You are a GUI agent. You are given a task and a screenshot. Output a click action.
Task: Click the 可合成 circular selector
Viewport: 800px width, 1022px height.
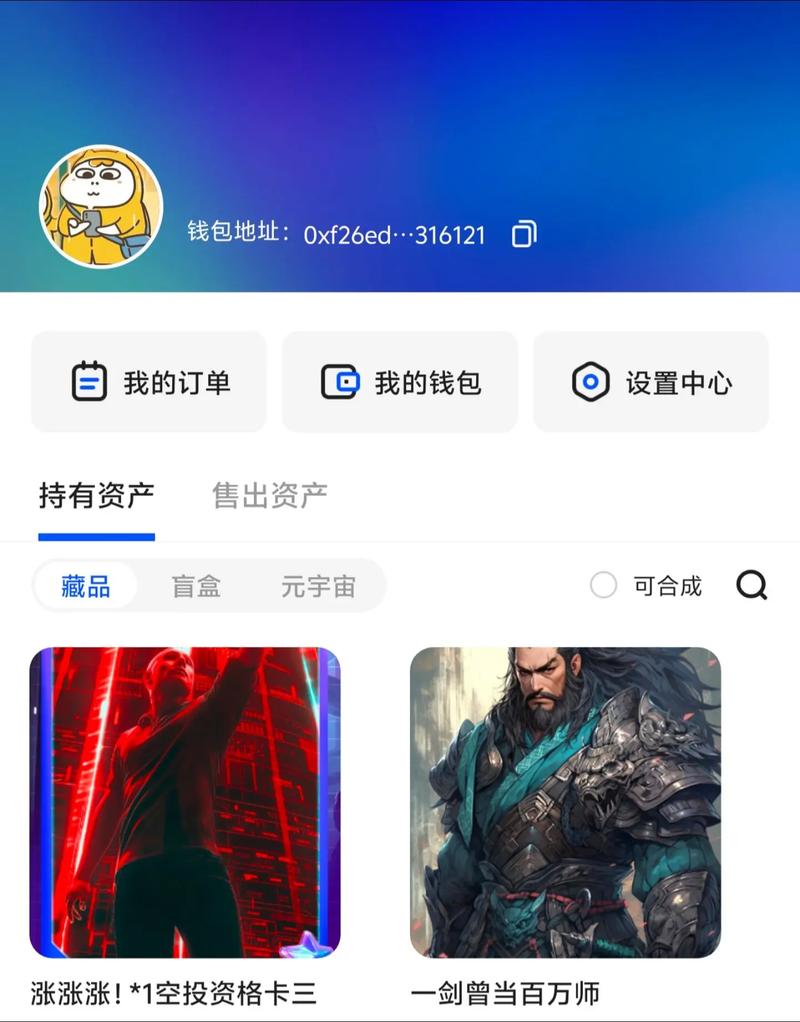(604, 586)
